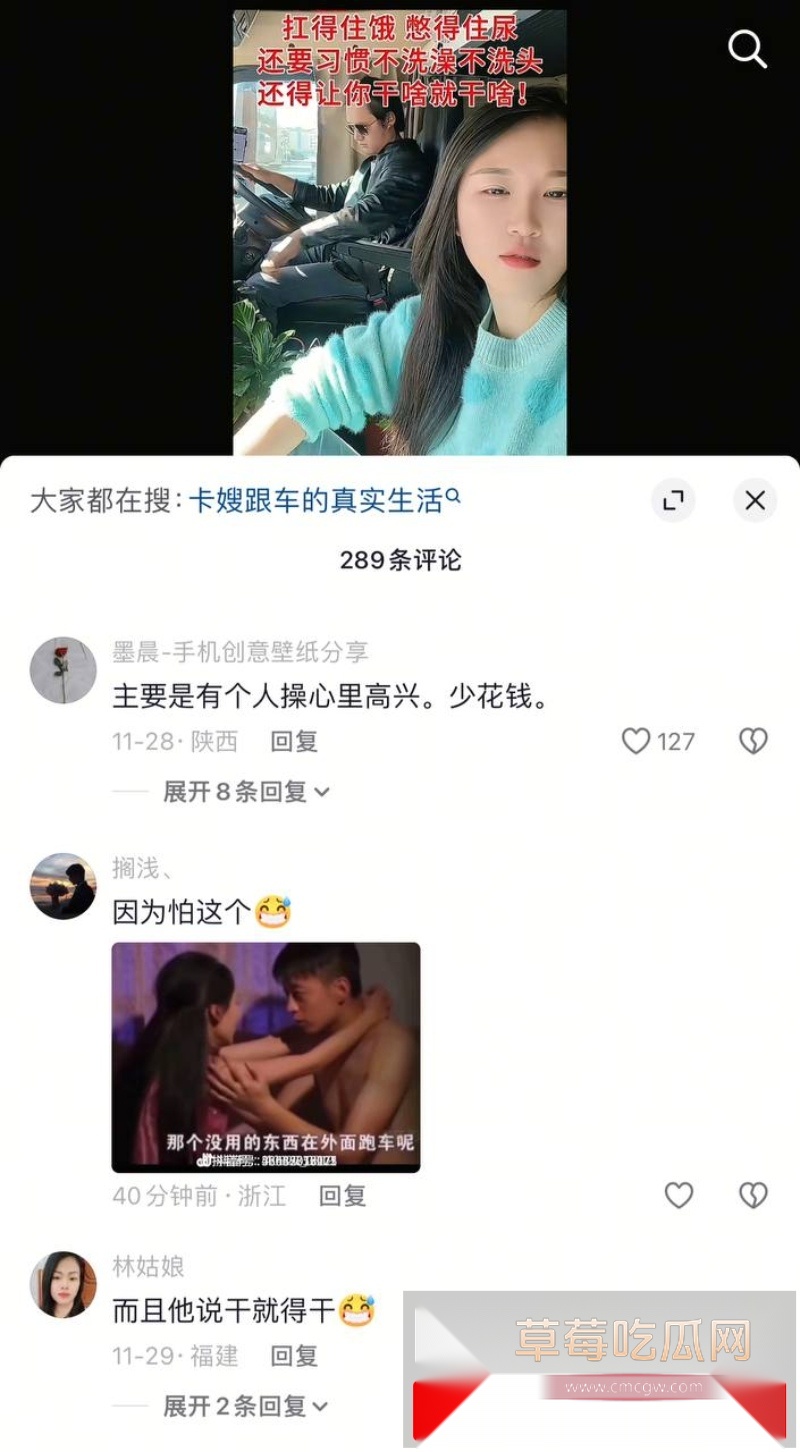Reply to 墨晨's comment via 回复

click(x=293, y=741)
